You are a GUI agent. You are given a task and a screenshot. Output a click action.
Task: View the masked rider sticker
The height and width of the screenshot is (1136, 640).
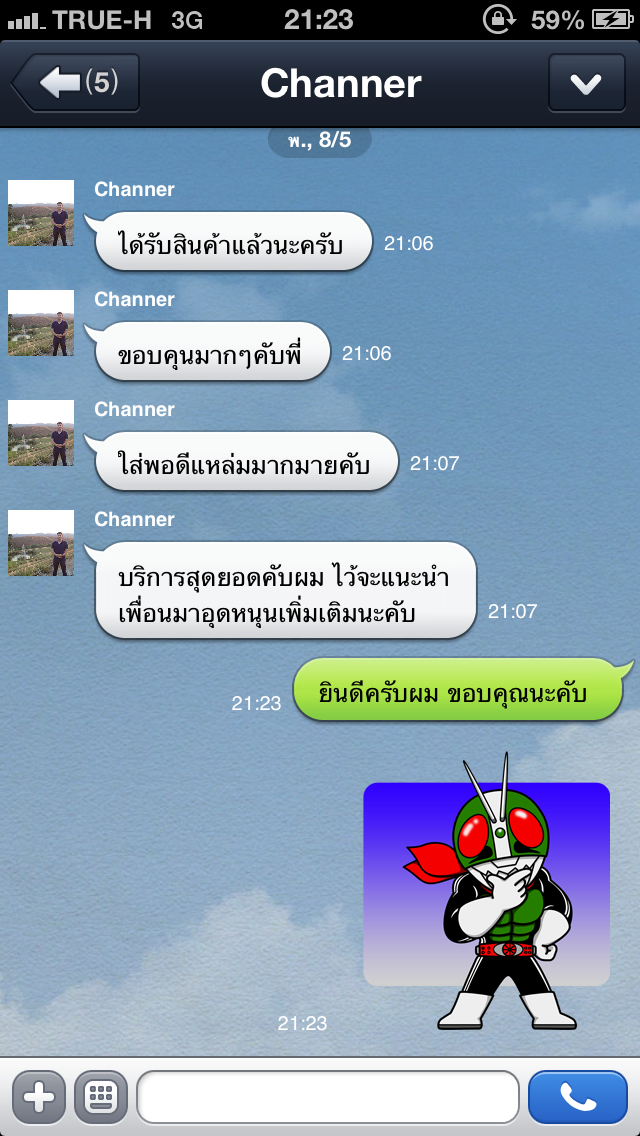coord(487,894)
